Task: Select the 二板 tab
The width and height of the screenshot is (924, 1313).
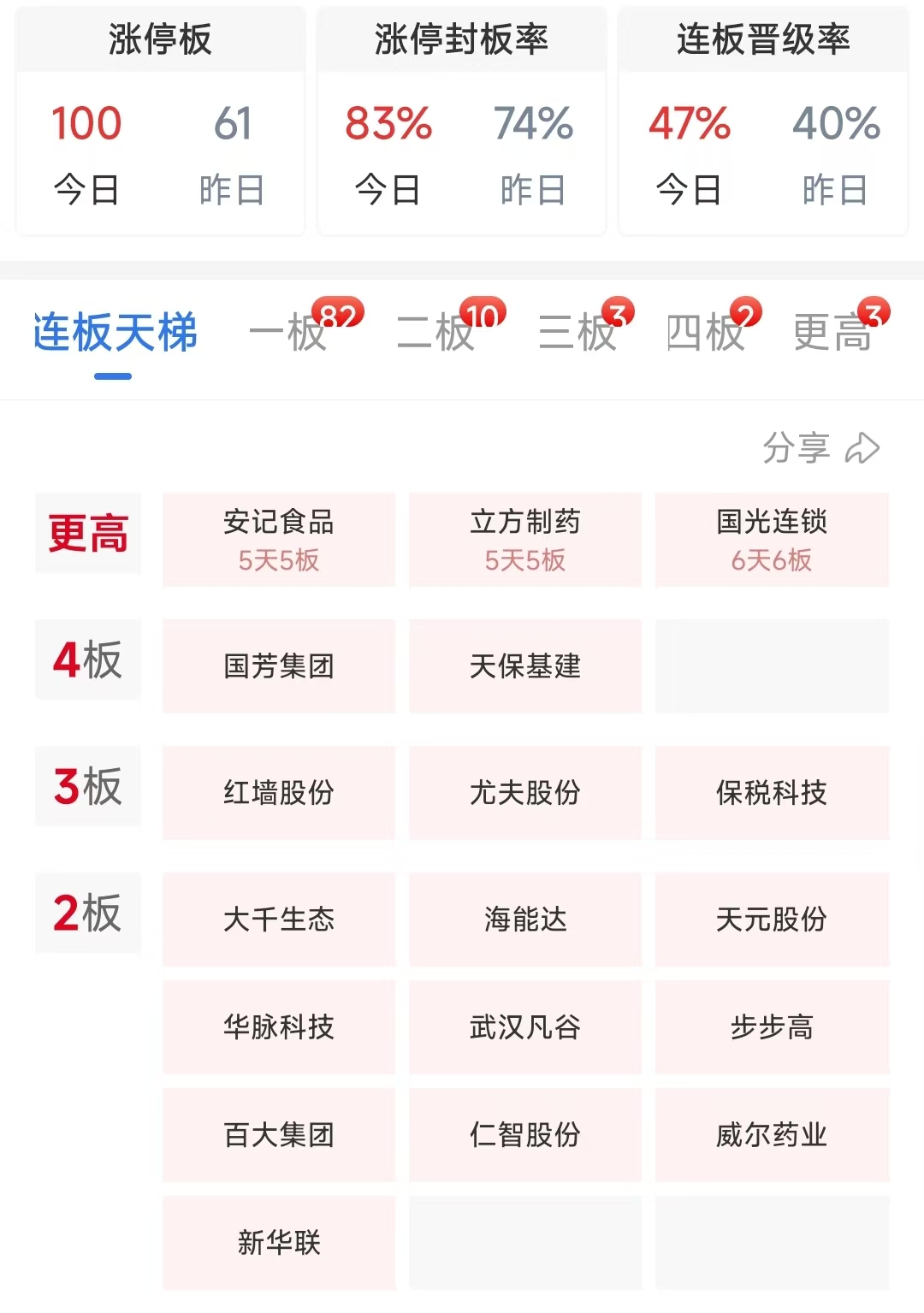Action: (435, 333)
